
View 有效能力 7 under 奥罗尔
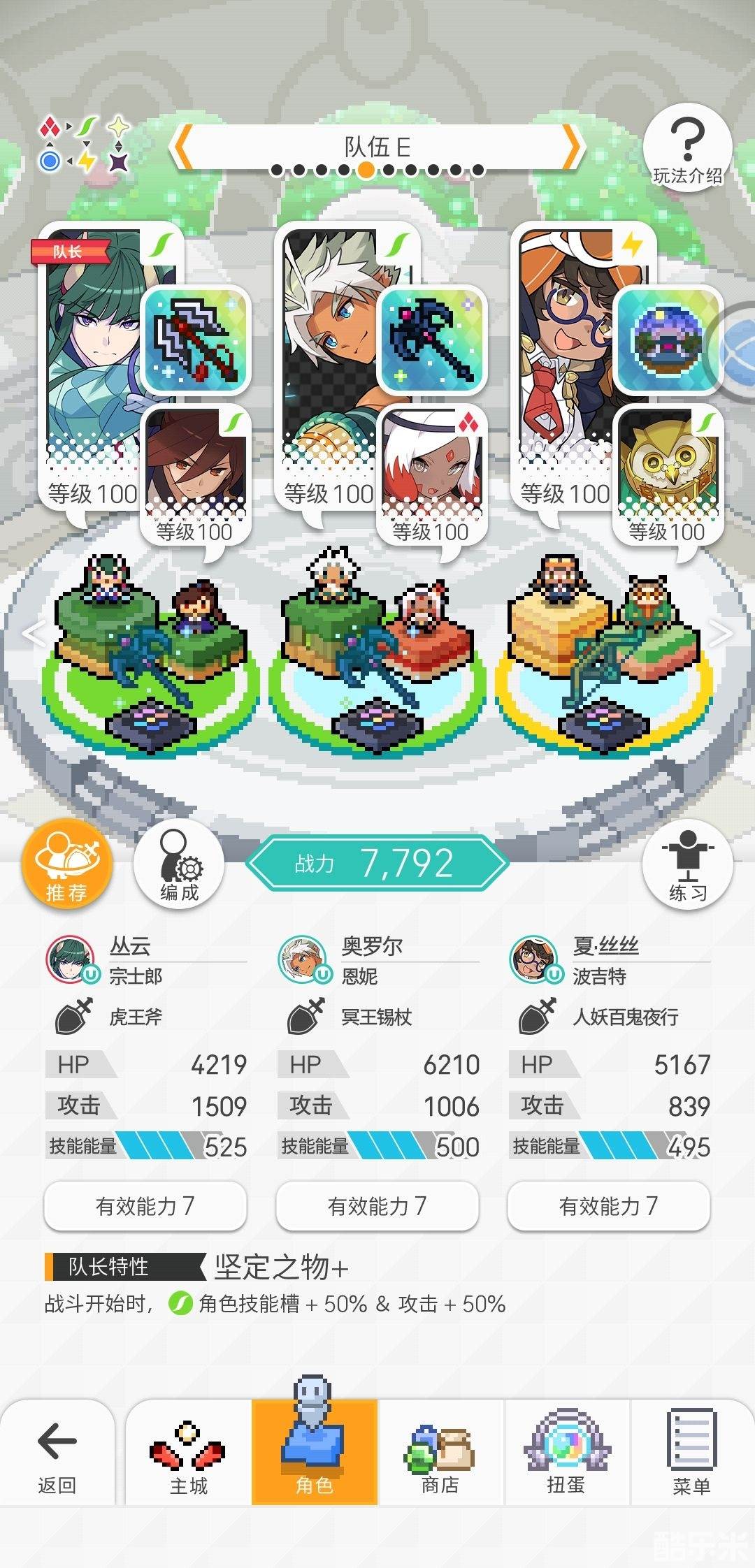[377, 1205]
